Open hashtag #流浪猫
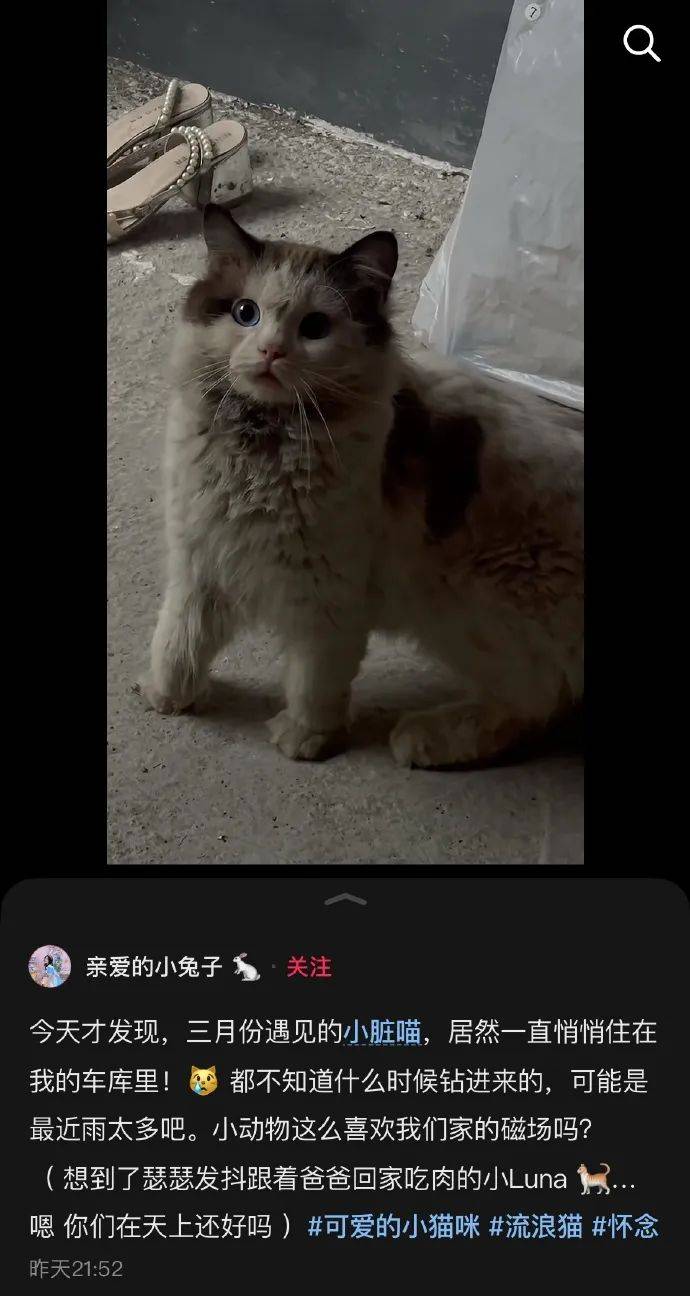The width and height of the screenshot is (690, 1296). tap(535, 1226)
